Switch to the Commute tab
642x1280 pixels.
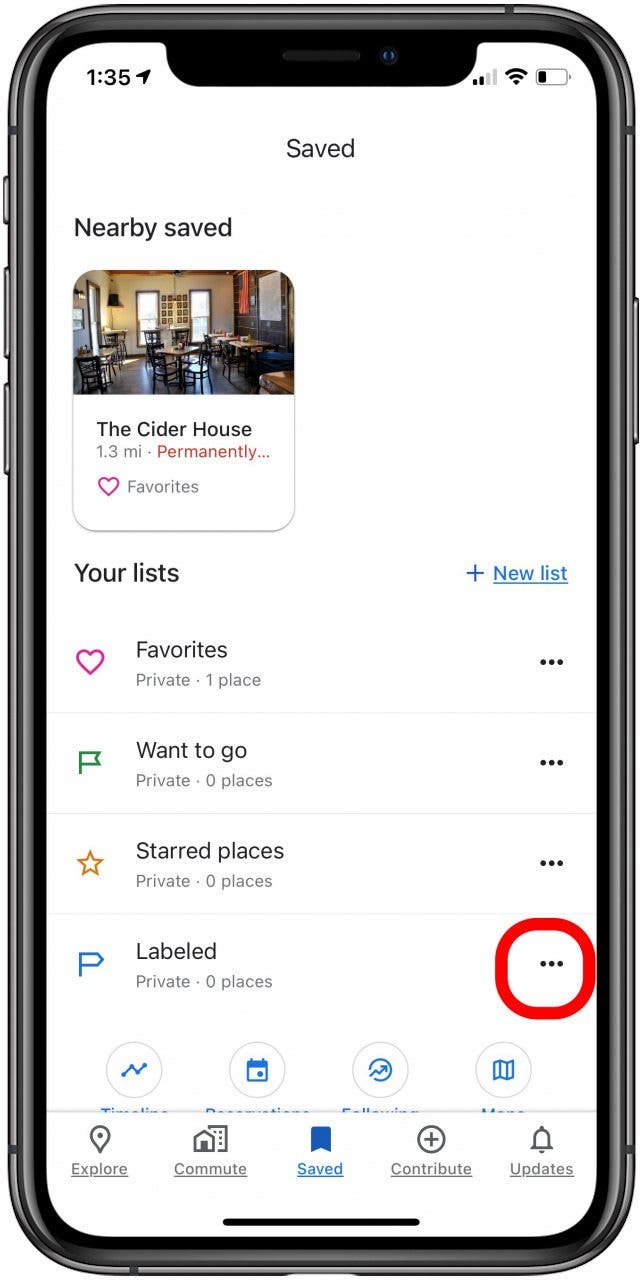click(210, 1151)
